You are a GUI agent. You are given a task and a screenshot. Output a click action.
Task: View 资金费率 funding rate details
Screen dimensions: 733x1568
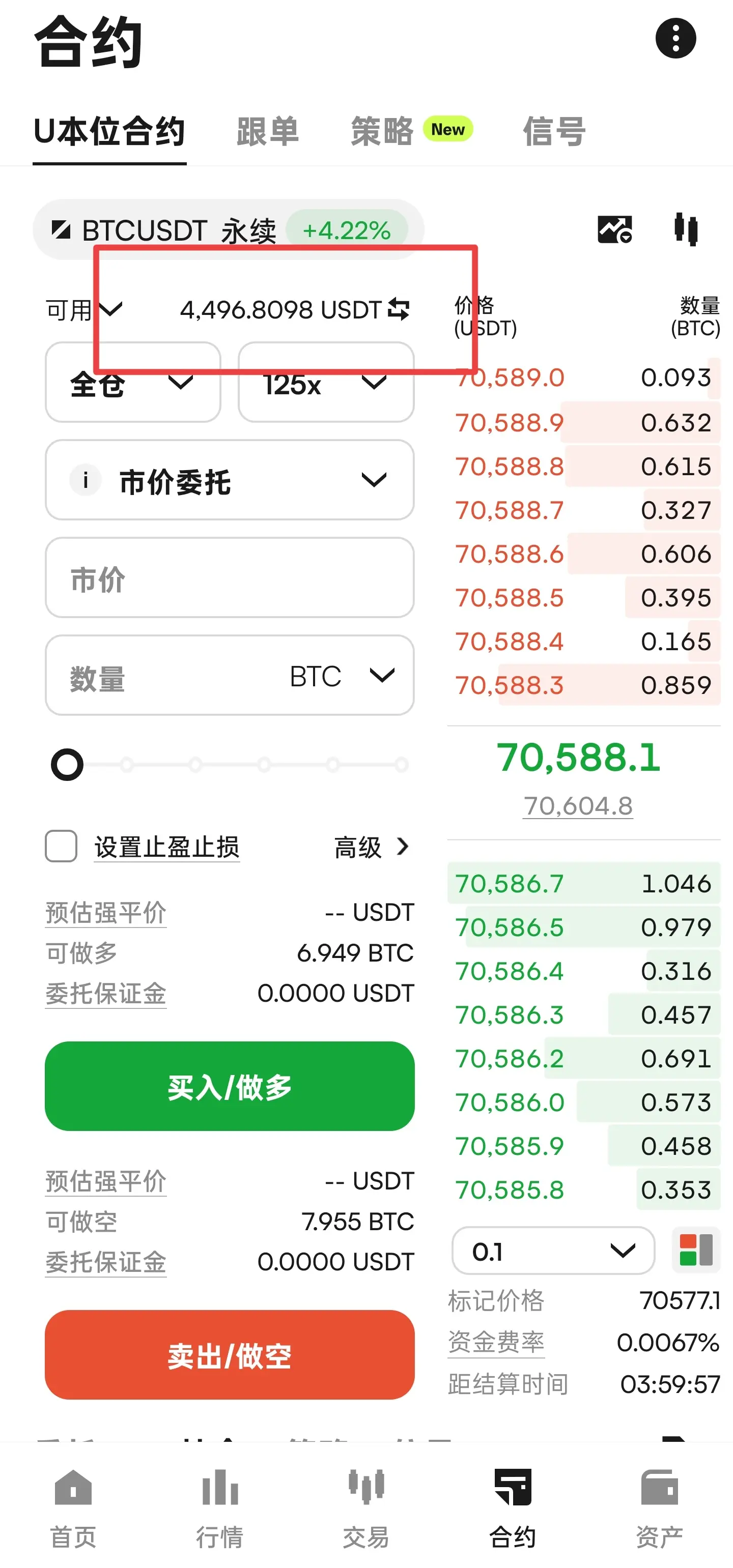pos(496,1342)
